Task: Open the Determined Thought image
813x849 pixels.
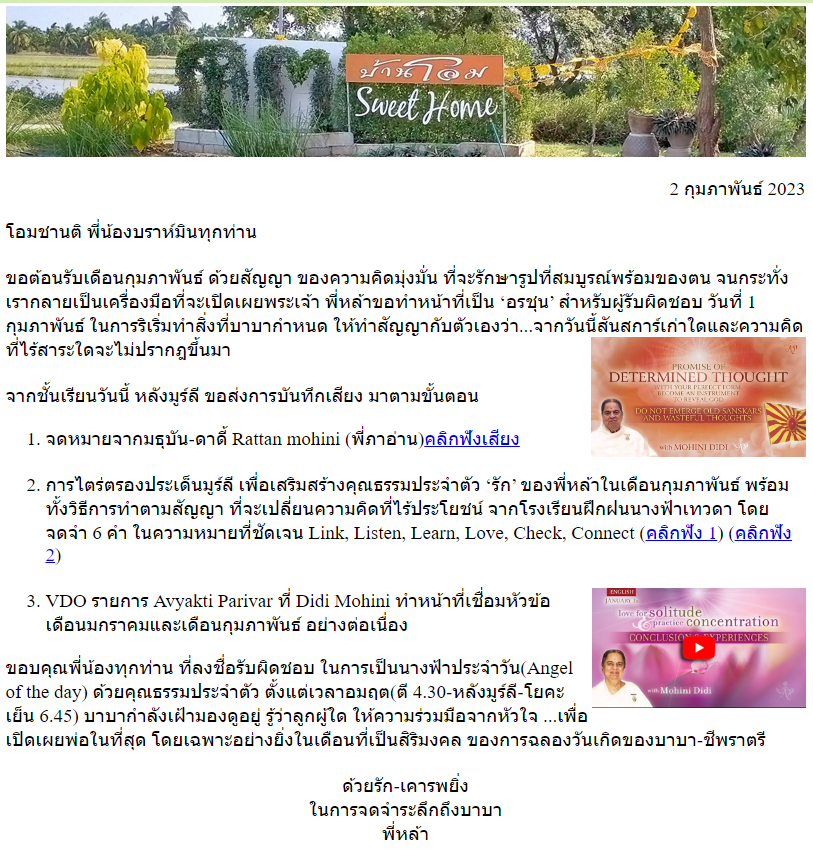Action: point(698,397)
